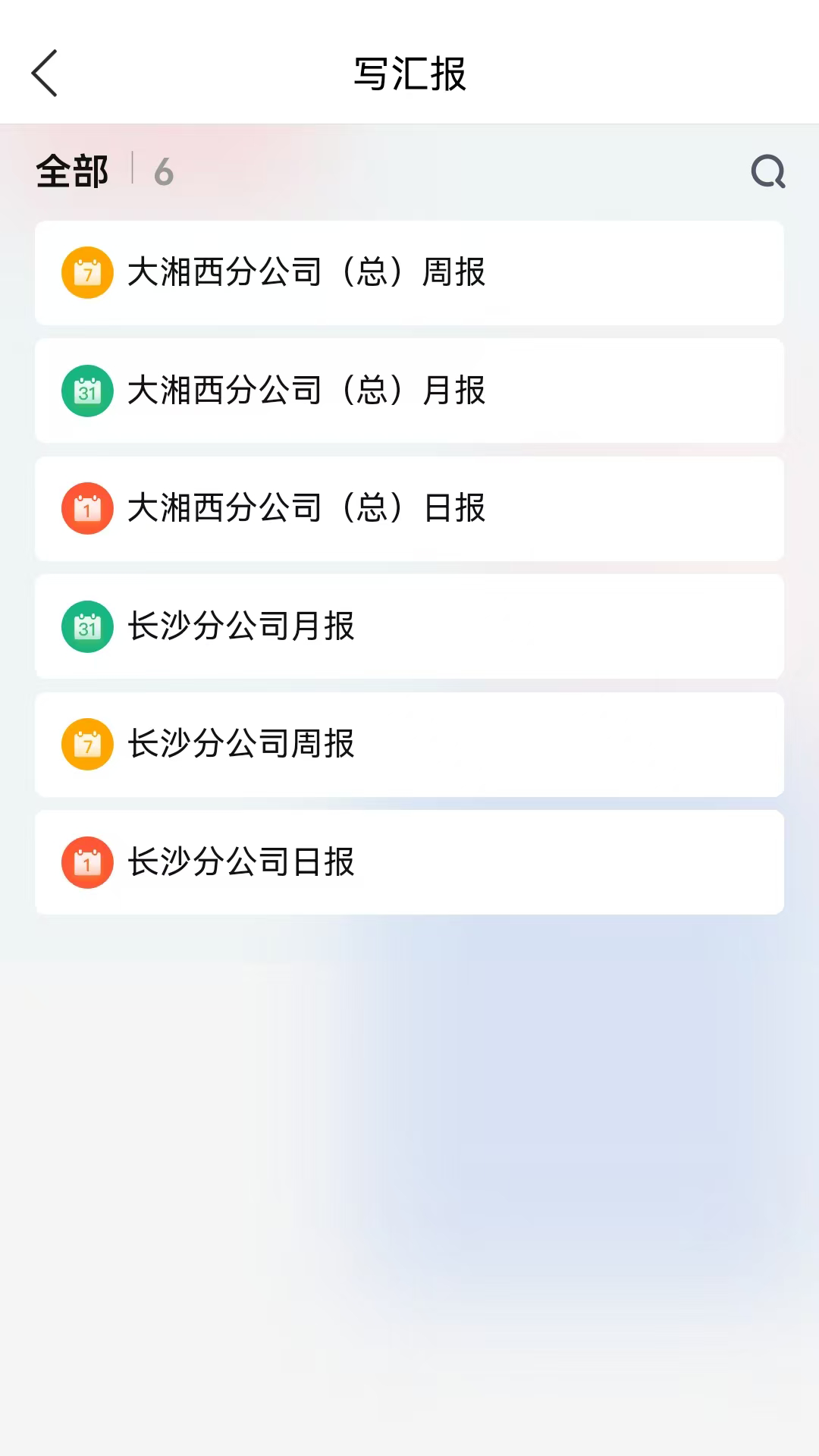Viewport: 819px width, 1456px height.
Task: Tap the 写汇报 page title
Action: point(409,74)
